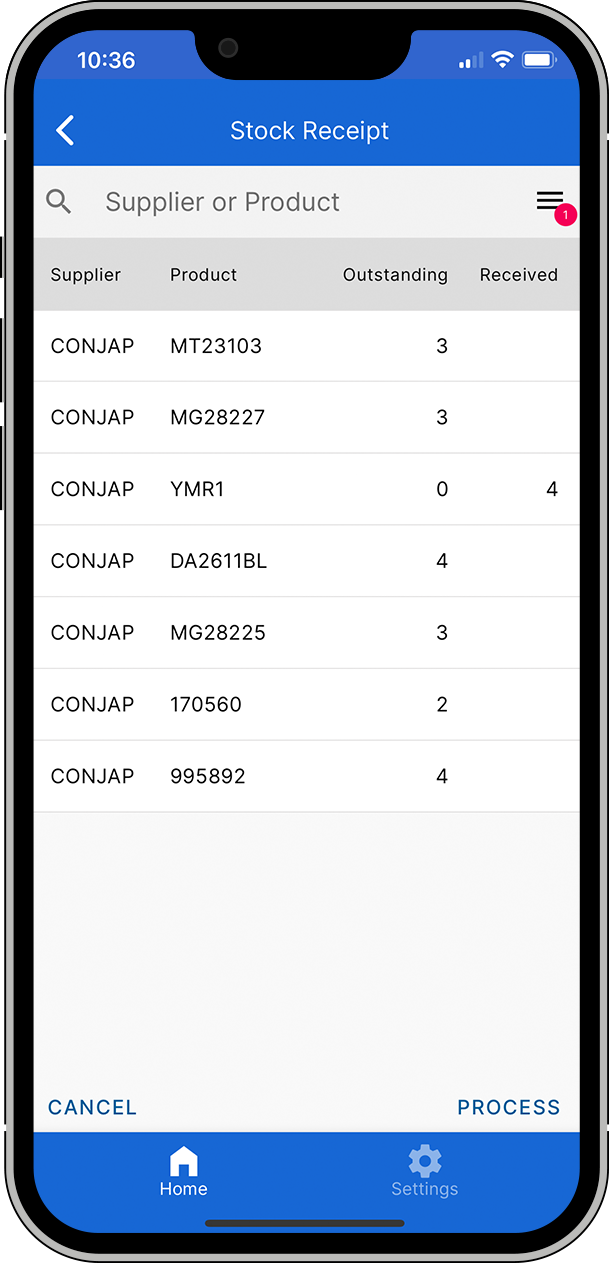Open the filter menu with badge
The width and height of the screenshot is (609, 1265).
551,202
